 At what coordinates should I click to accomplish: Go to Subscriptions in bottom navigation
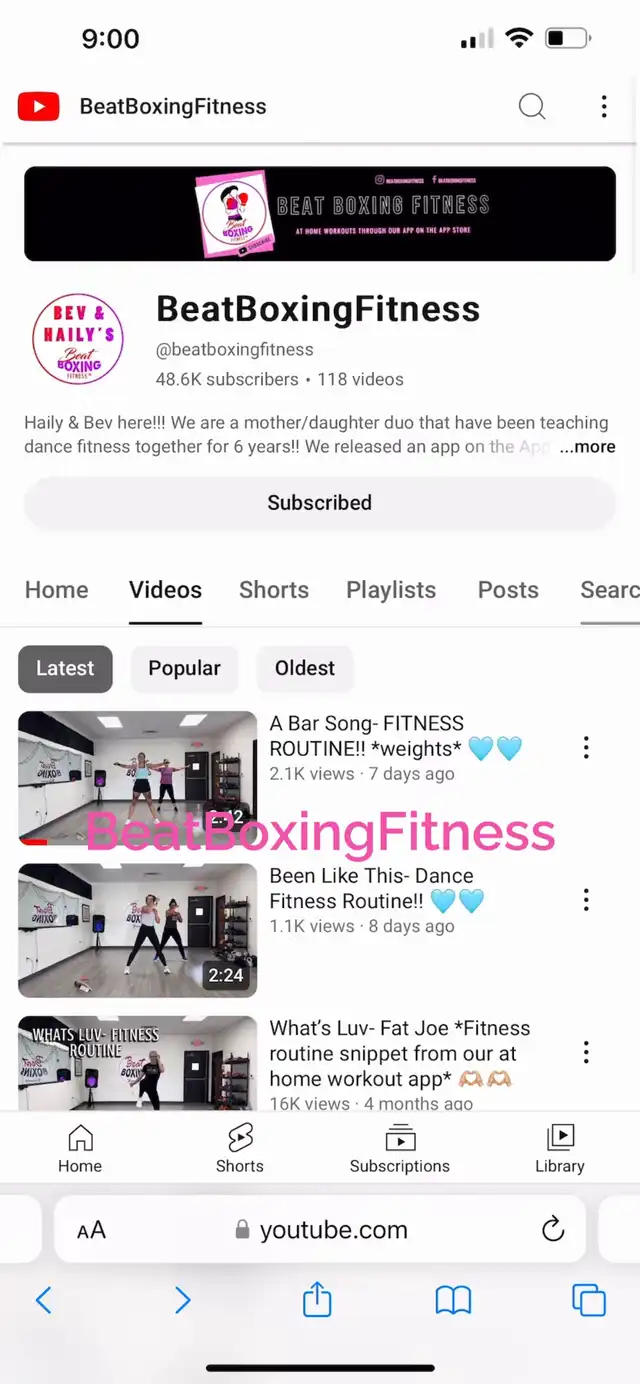pyautogui.click(x=400, y=1148)
